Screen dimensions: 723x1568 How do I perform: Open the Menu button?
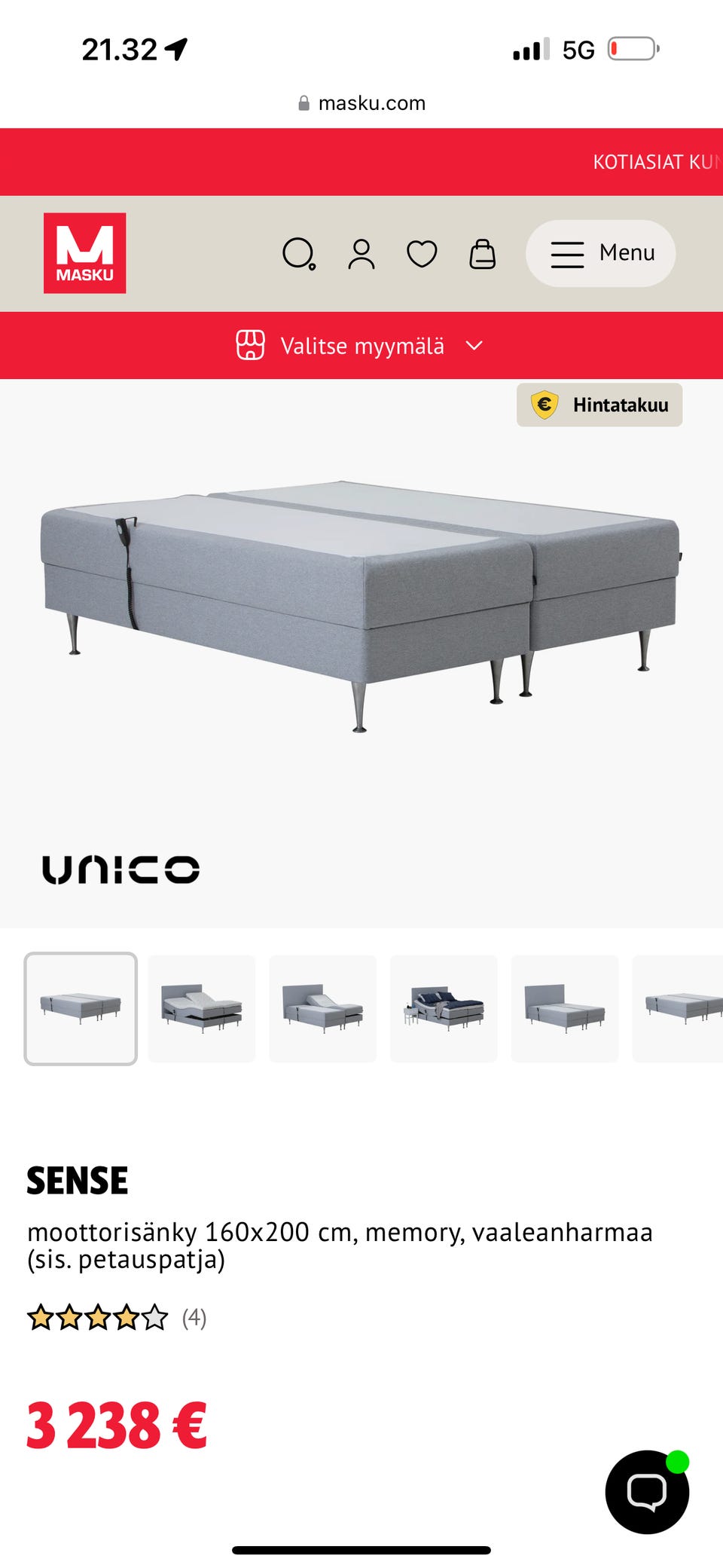(x=600, y=253)
